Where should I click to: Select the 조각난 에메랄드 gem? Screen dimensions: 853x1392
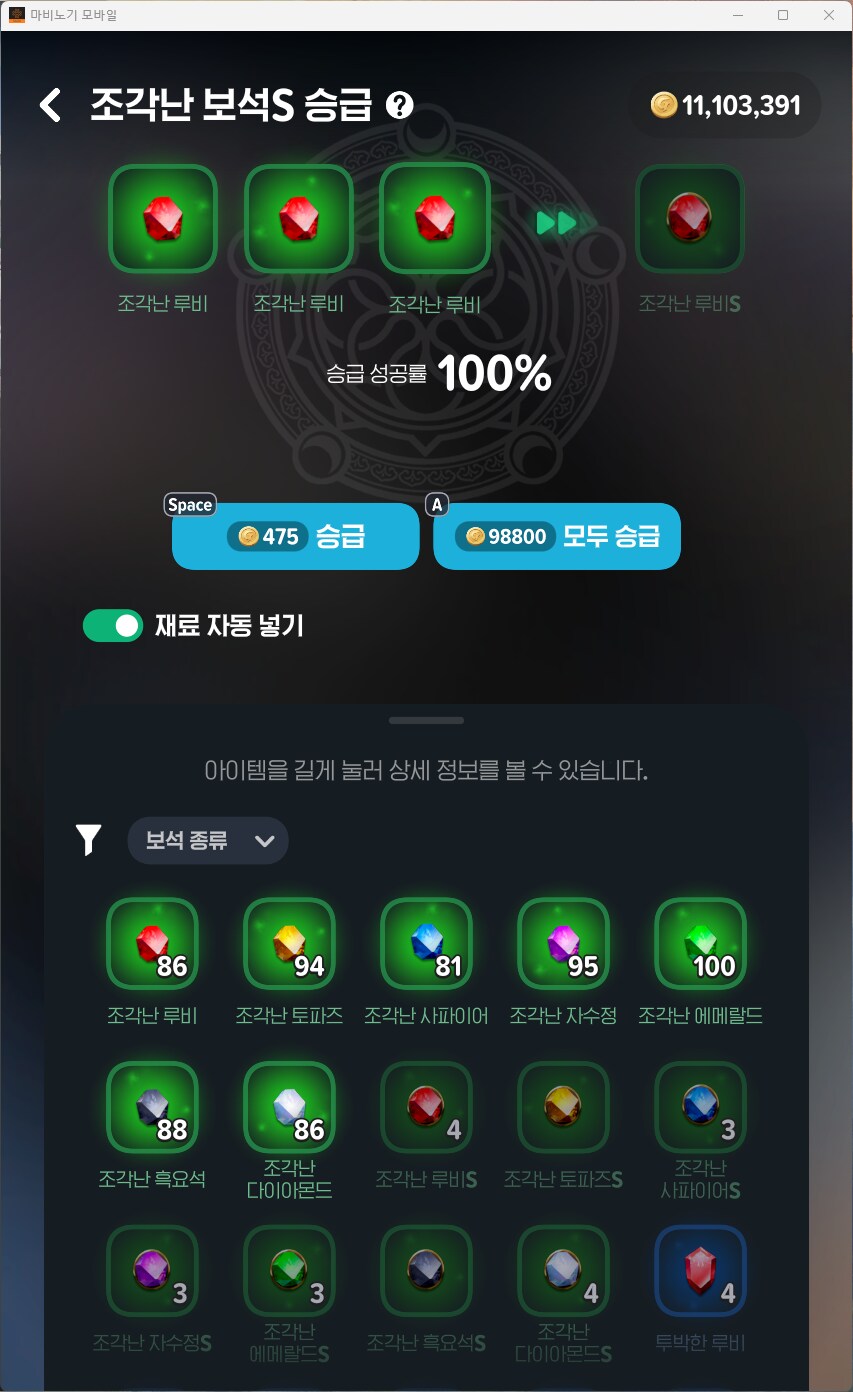[700, 944]
